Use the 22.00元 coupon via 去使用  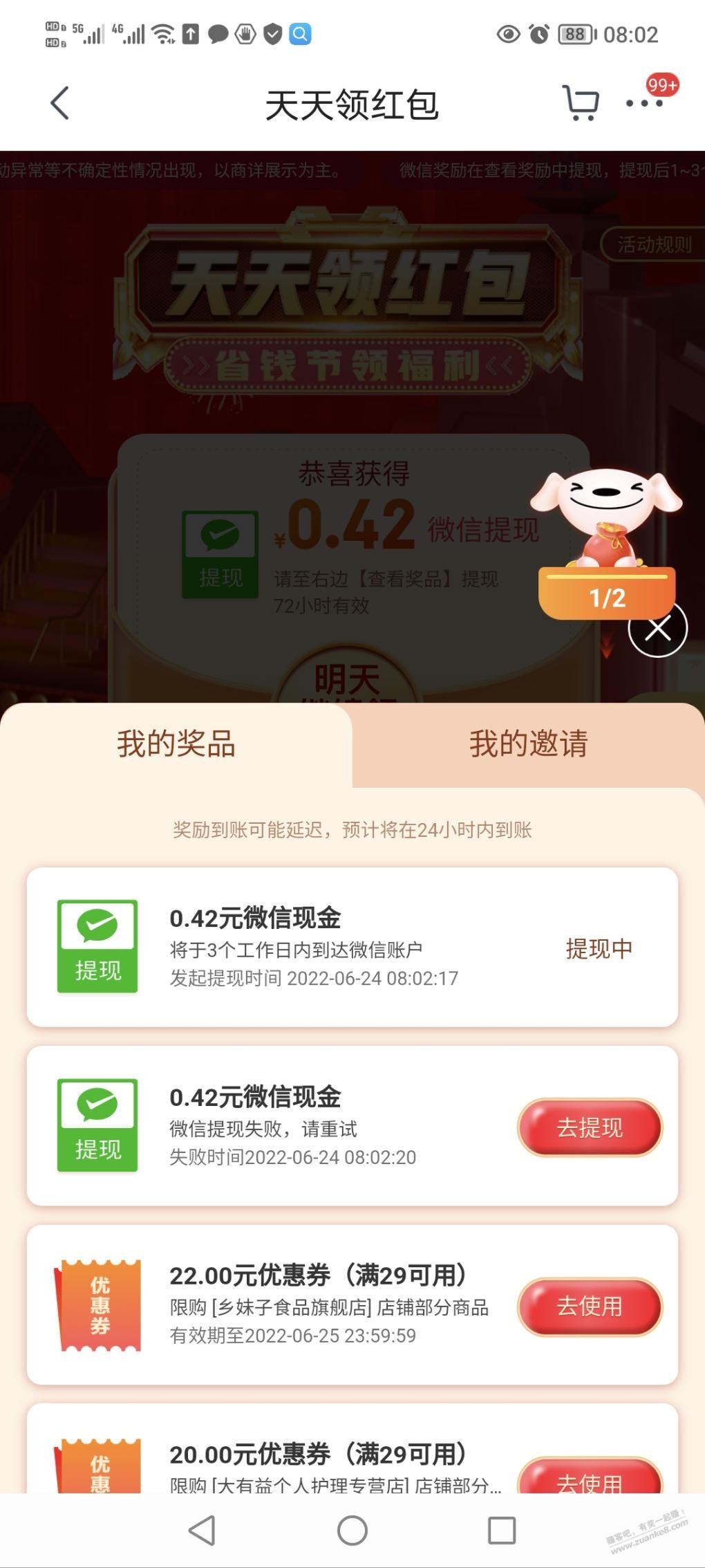(x=590, y=1307)
